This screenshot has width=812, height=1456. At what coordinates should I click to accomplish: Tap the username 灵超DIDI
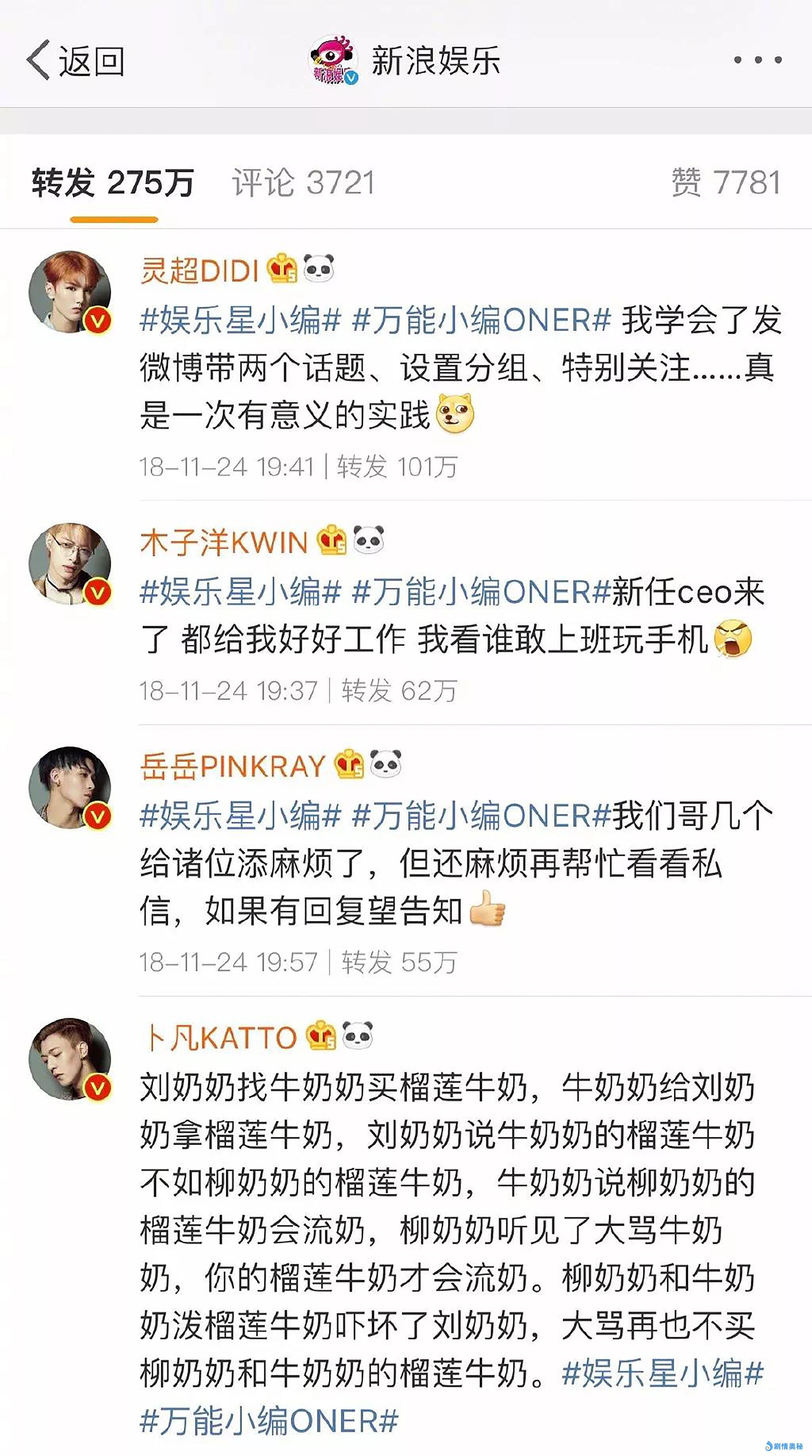199,270
